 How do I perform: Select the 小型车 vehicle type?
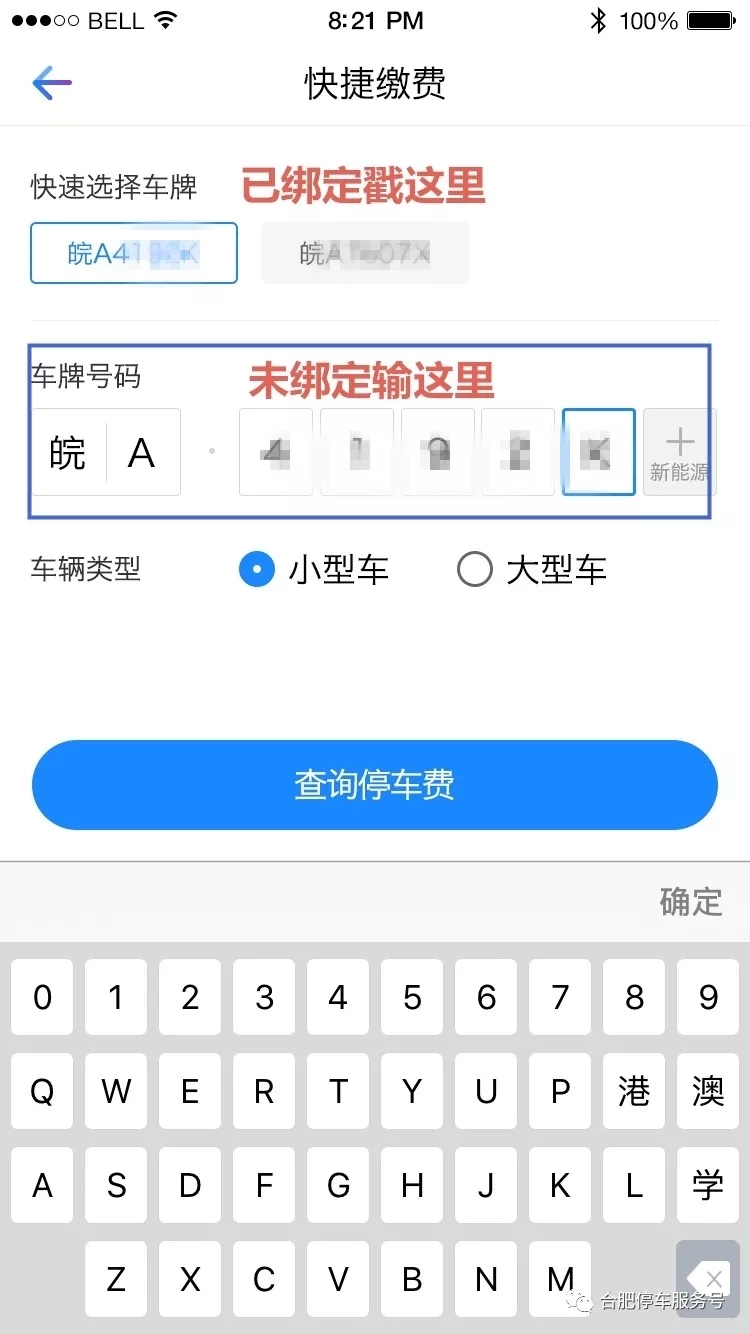tap(258, 570)
